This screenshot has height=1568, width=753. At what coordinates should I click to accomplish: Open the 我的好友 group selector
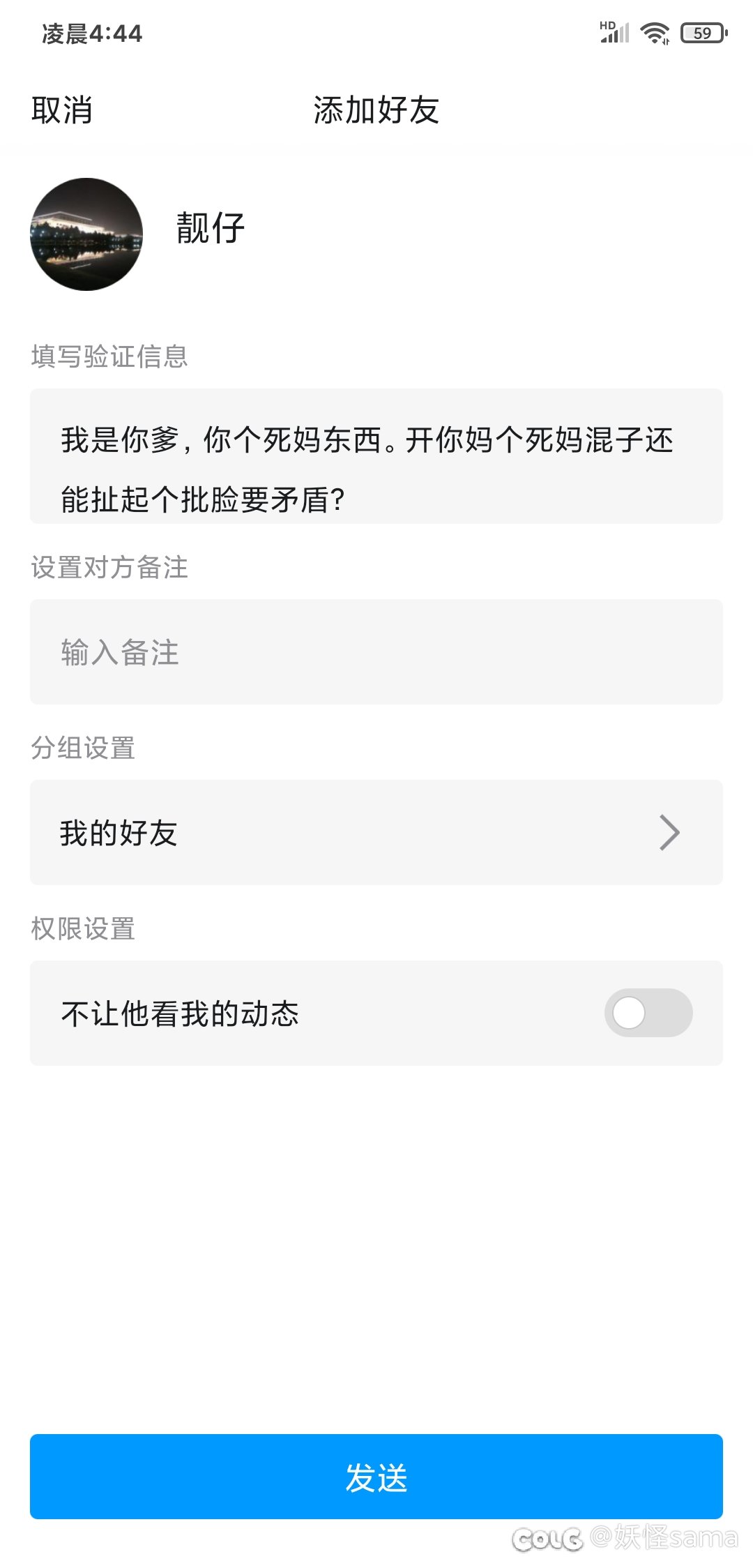pos(376,832)
